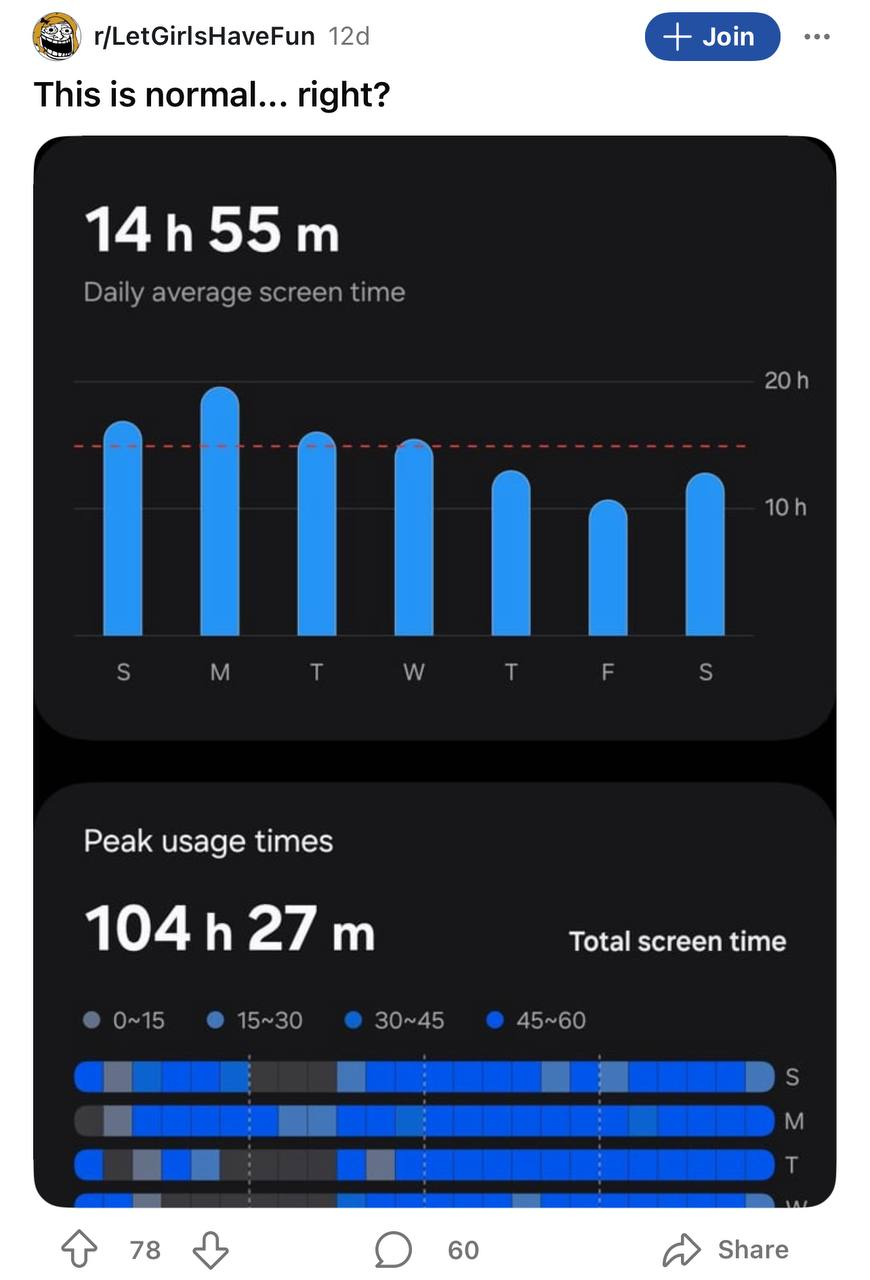Open the screen time image in full view
Screen dimensions: 870x1280
point(434,670)
